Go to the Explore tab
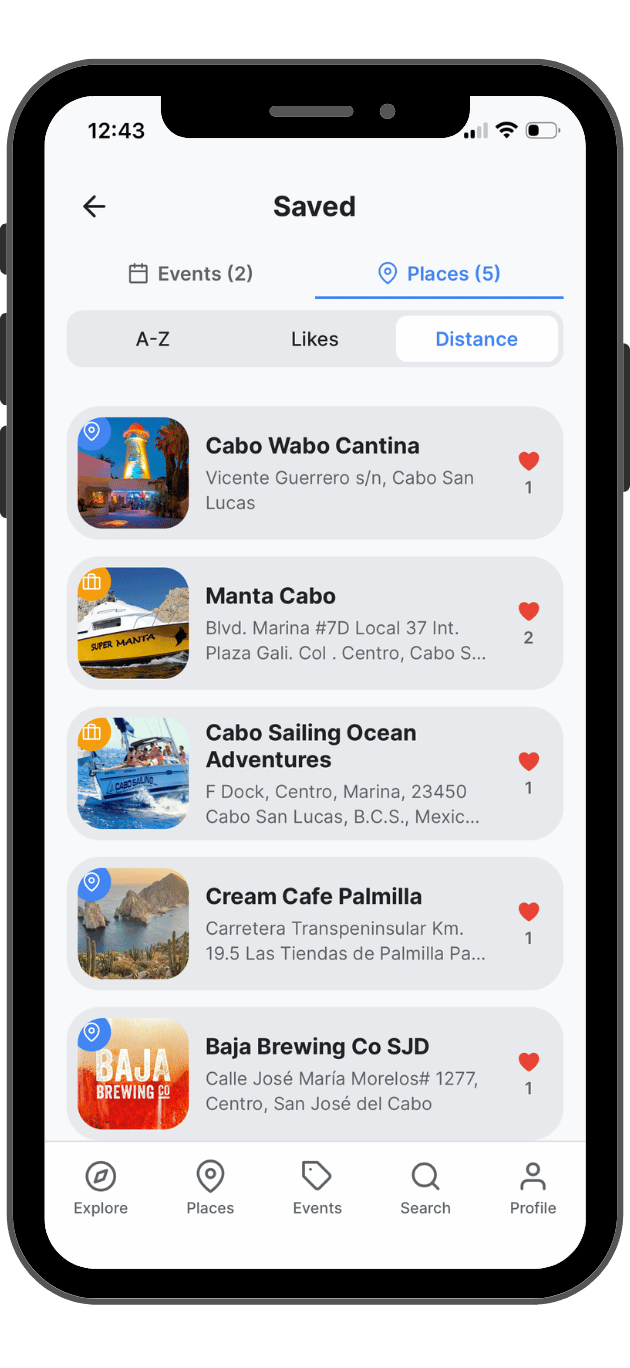Viewport: 630px width, 1368px height. (101, 1188)
